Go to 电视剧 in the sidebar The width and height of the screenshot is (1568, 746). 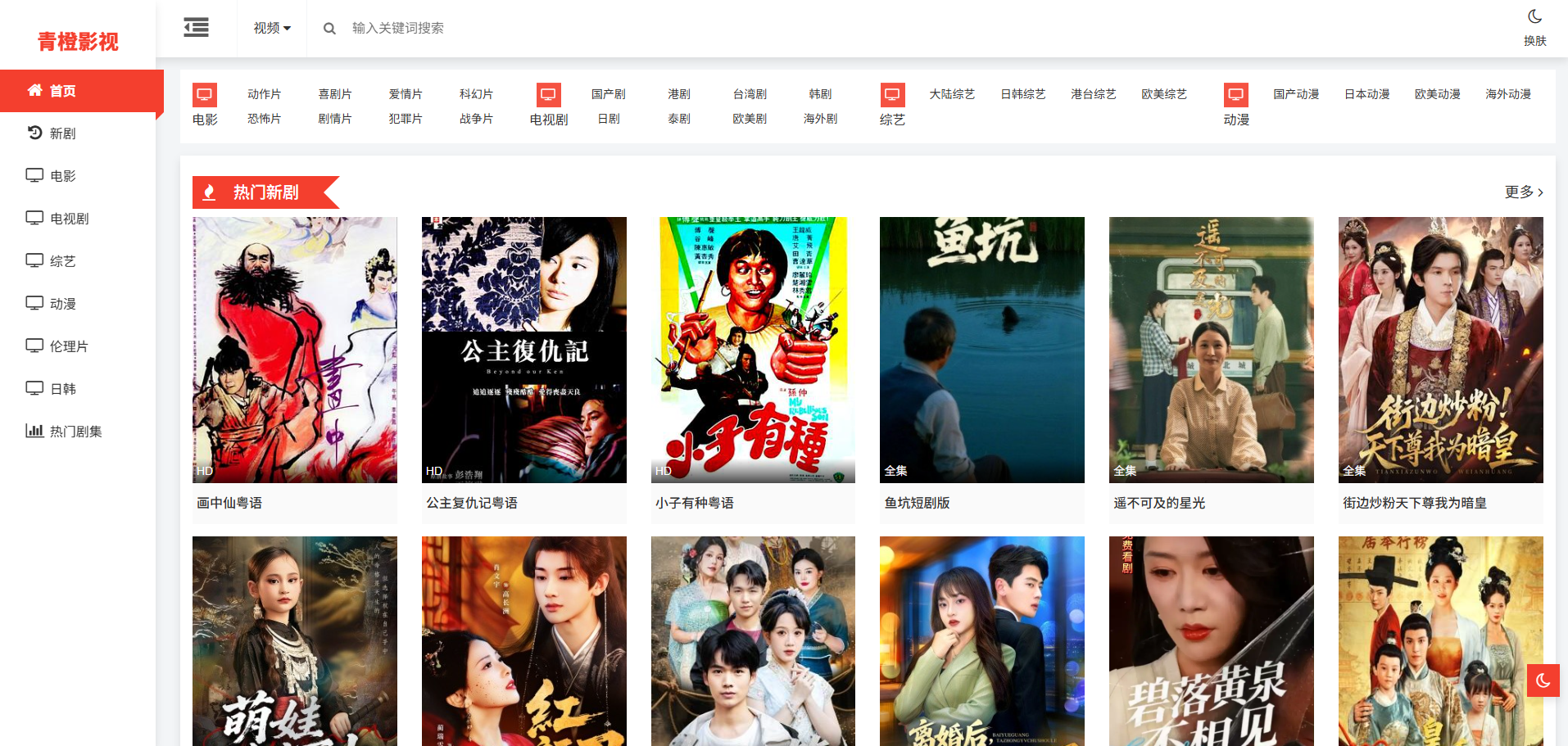(x=69, y=219)
